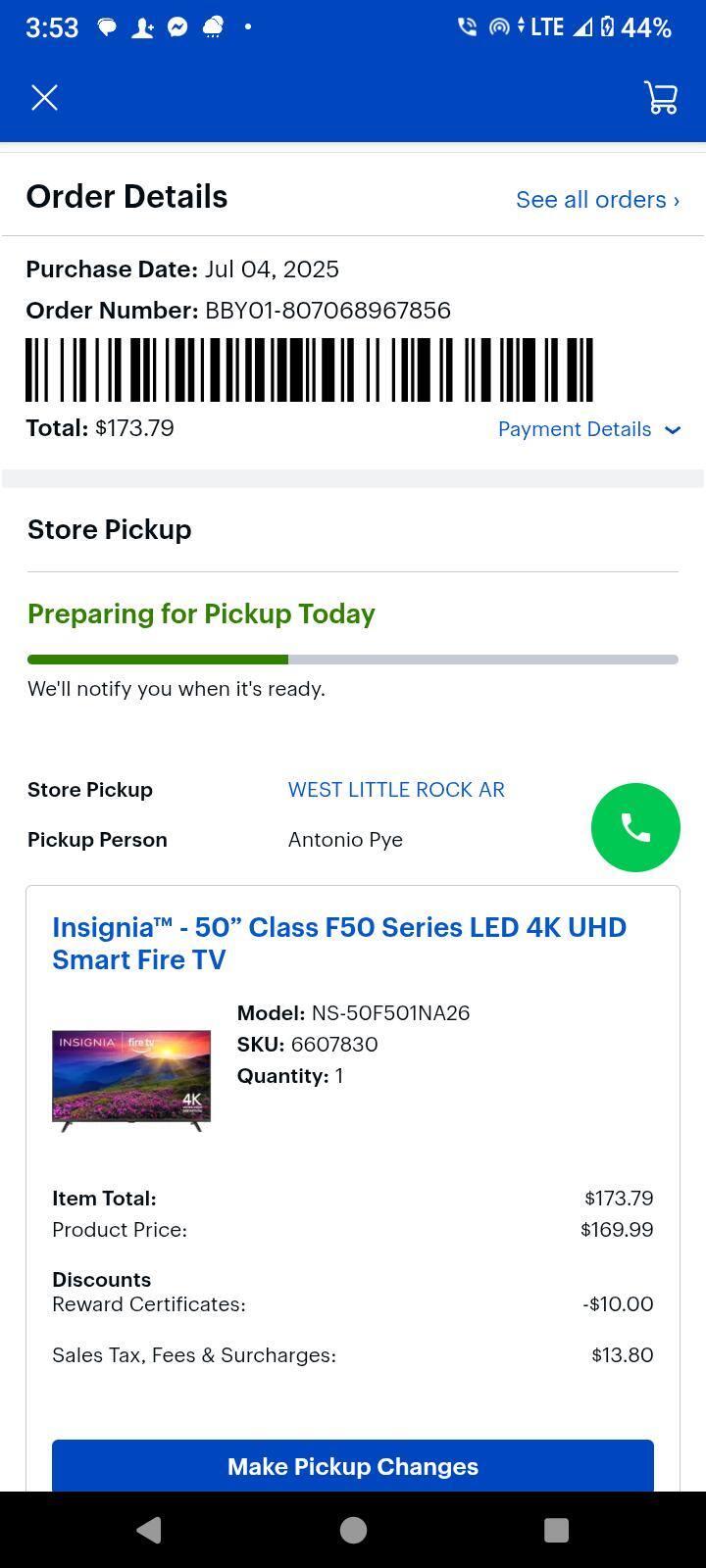Call the store using the green phone icon
The width and height of the screenshot is (706, 1568).
pyautogui.click(x=635, y=827)
